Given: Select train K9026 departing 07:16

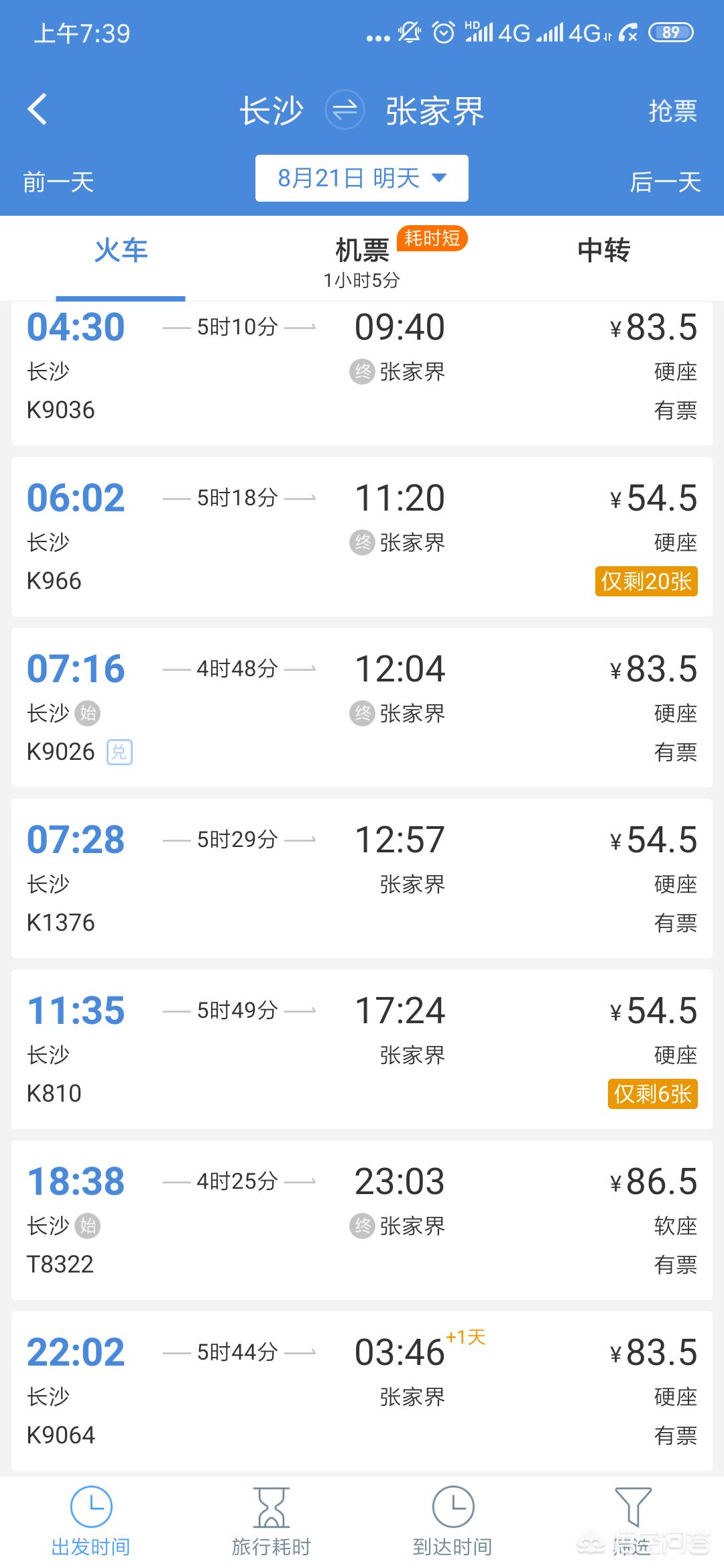Looking at the screenshot, I should pos(362,708).
